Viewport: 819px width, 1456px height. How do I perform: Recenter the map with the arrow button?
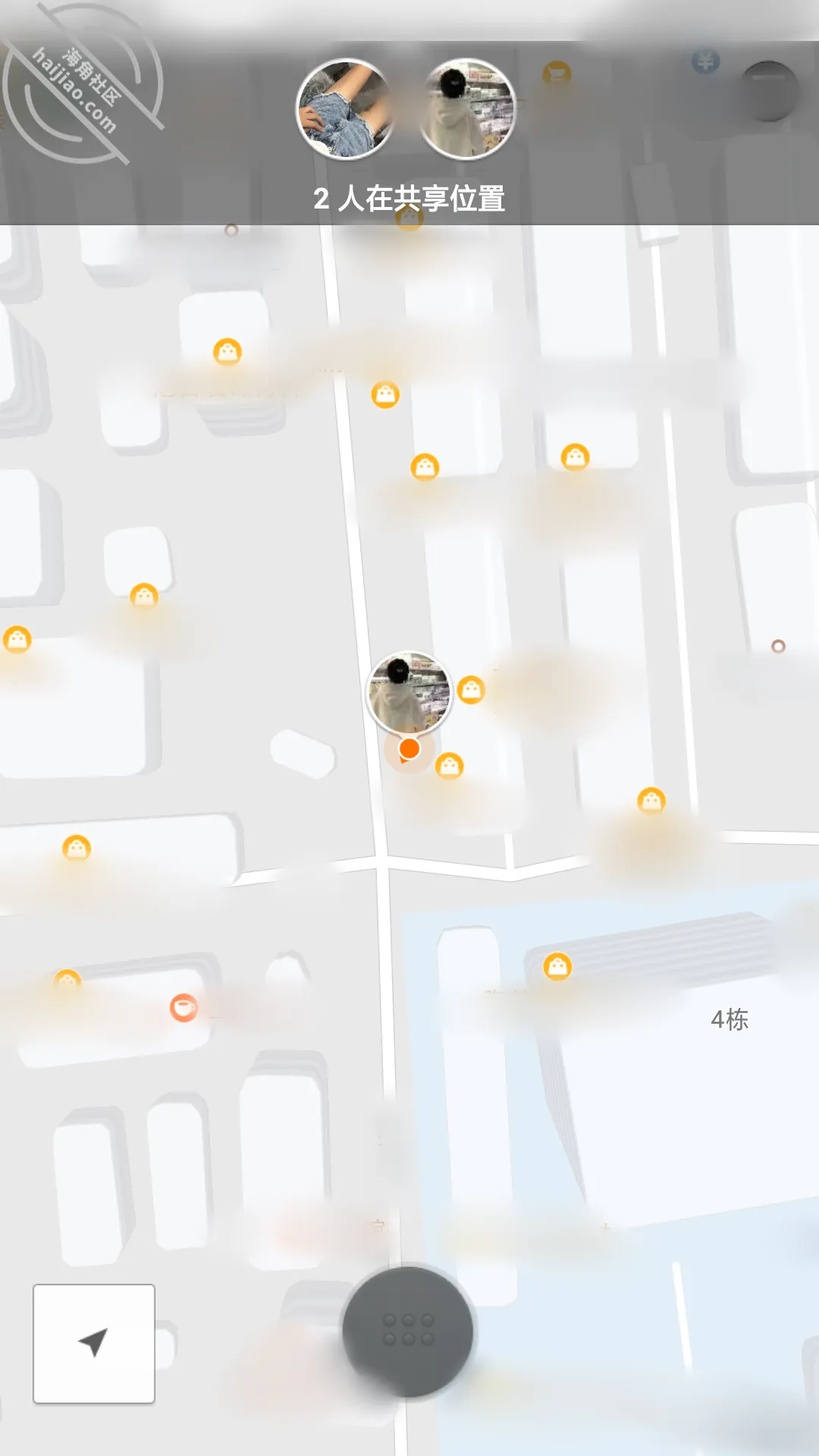point(94,1343)
